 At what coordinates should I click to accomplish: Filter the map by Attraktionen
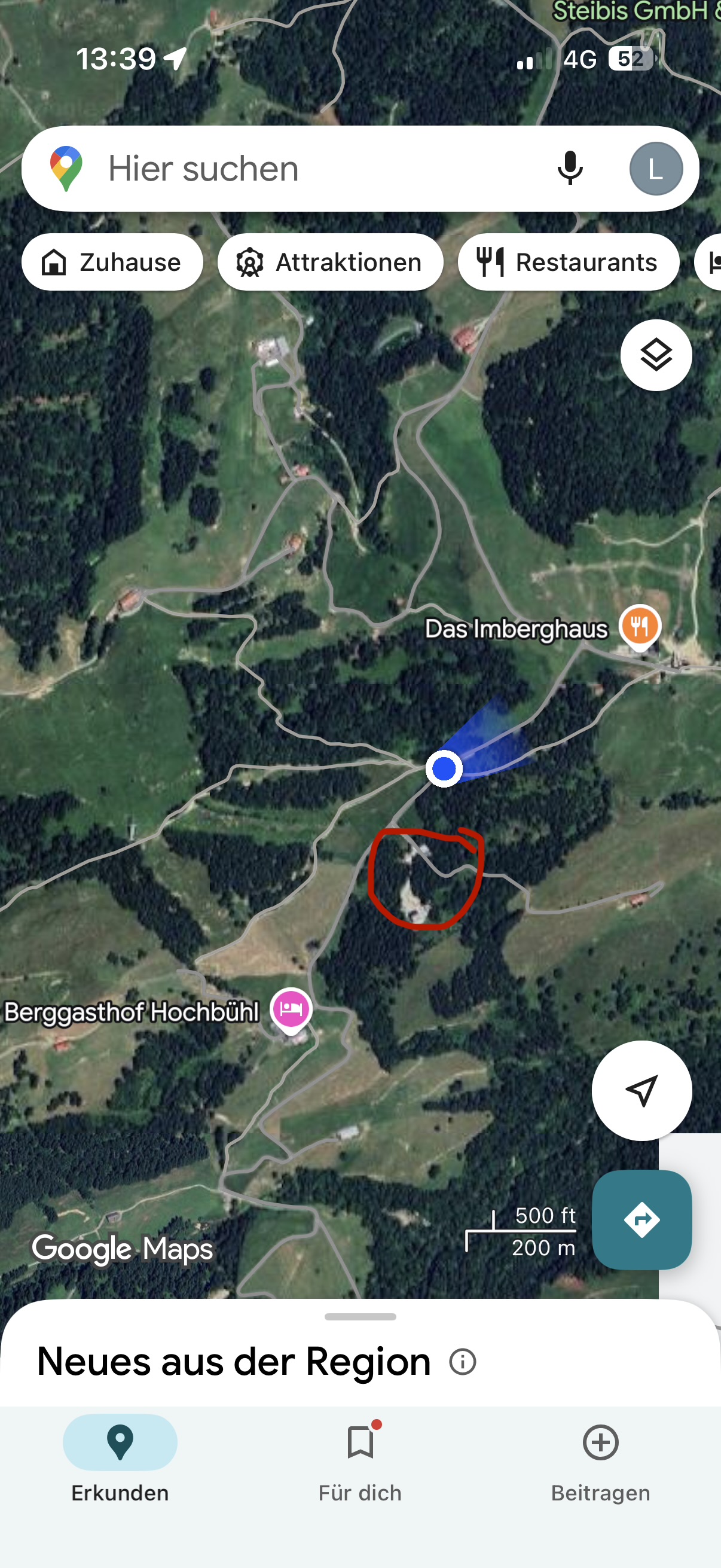coord(331,263)
